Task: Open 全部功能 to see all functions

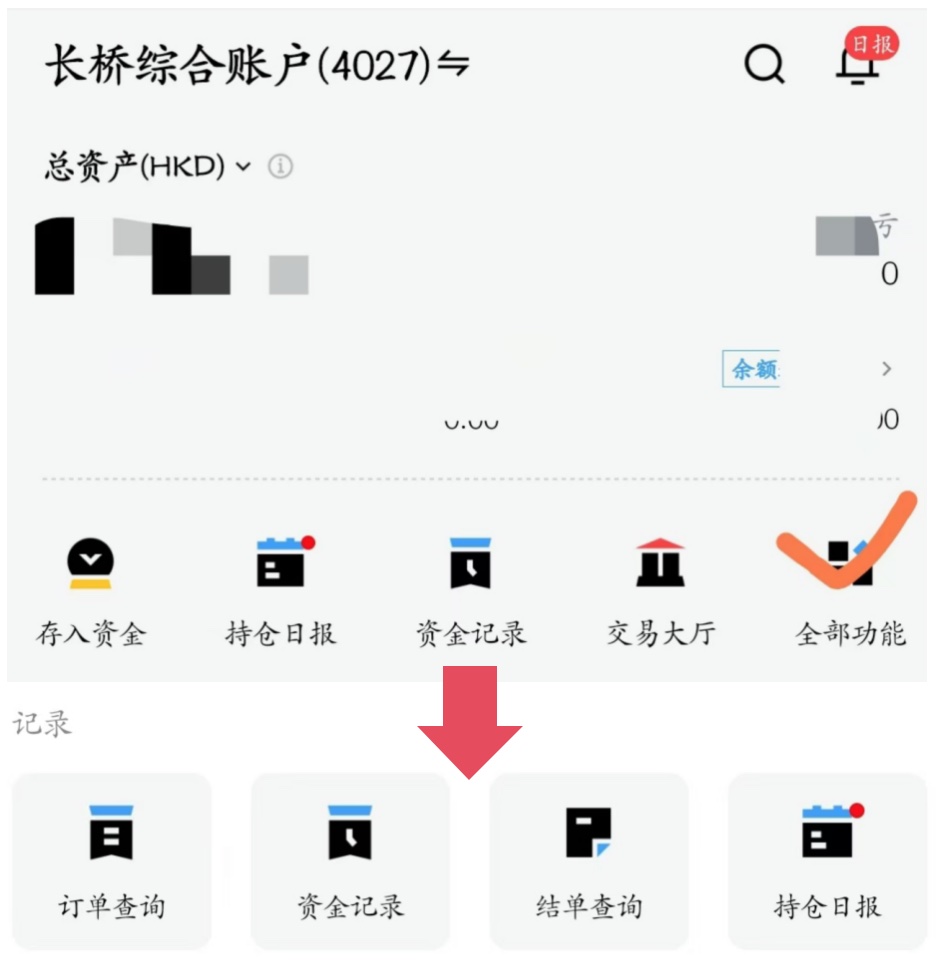Action: click(850, 591)
